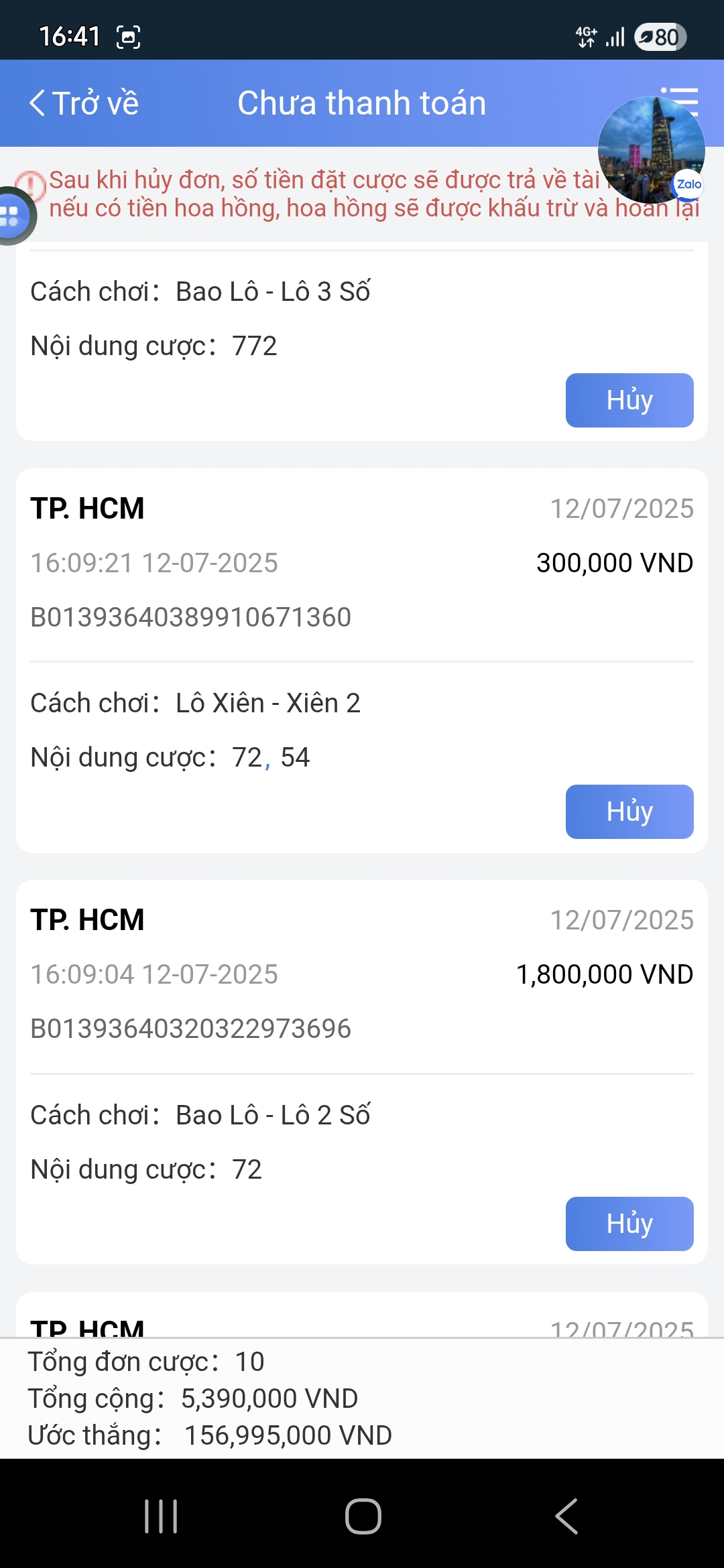Open the Zalo floating chat bubble
The image size is (724, 1568).
650,150
